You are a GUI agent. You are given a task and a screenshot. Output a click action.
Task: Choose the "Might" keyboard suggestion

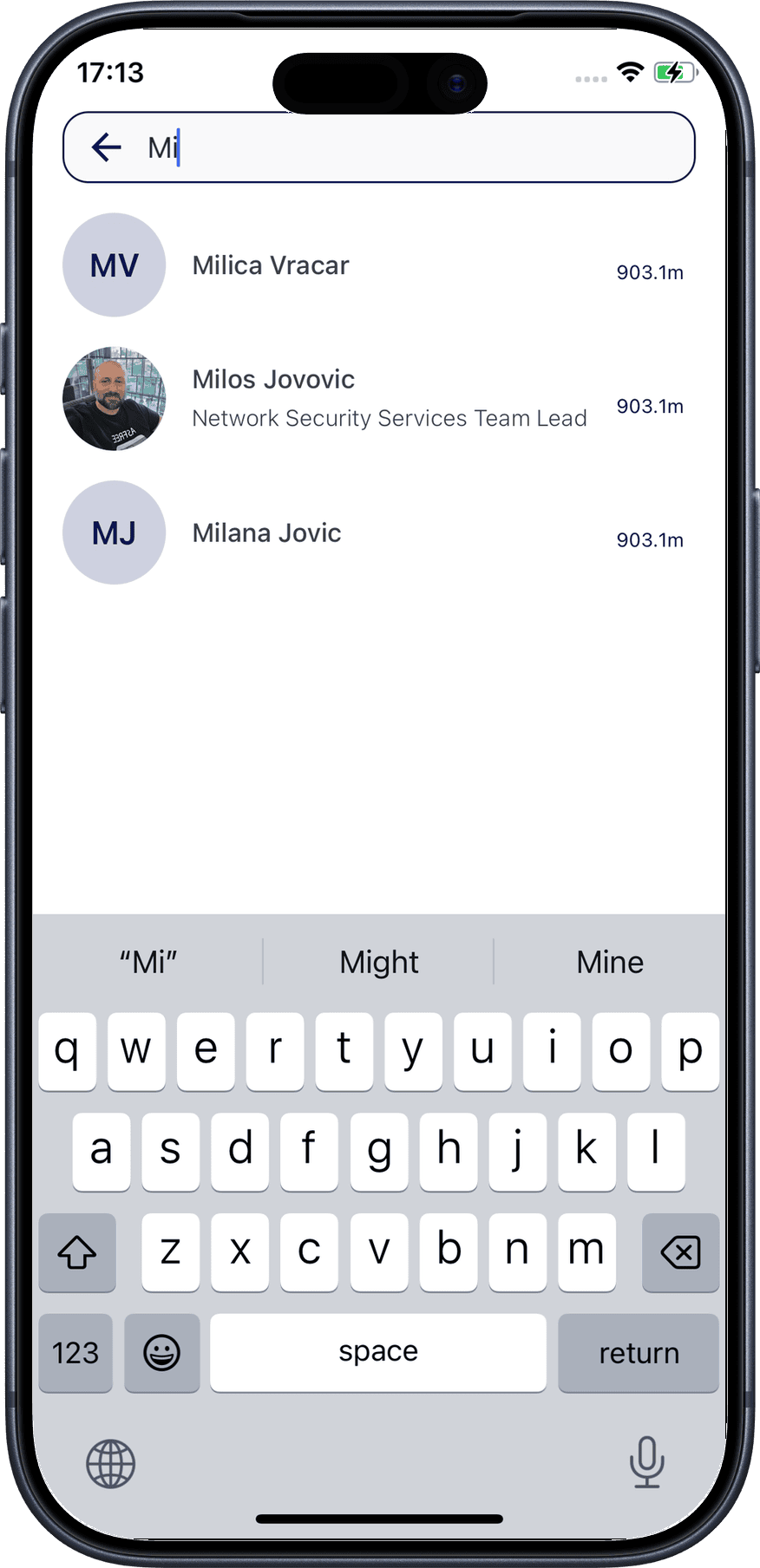click(378, 962)
